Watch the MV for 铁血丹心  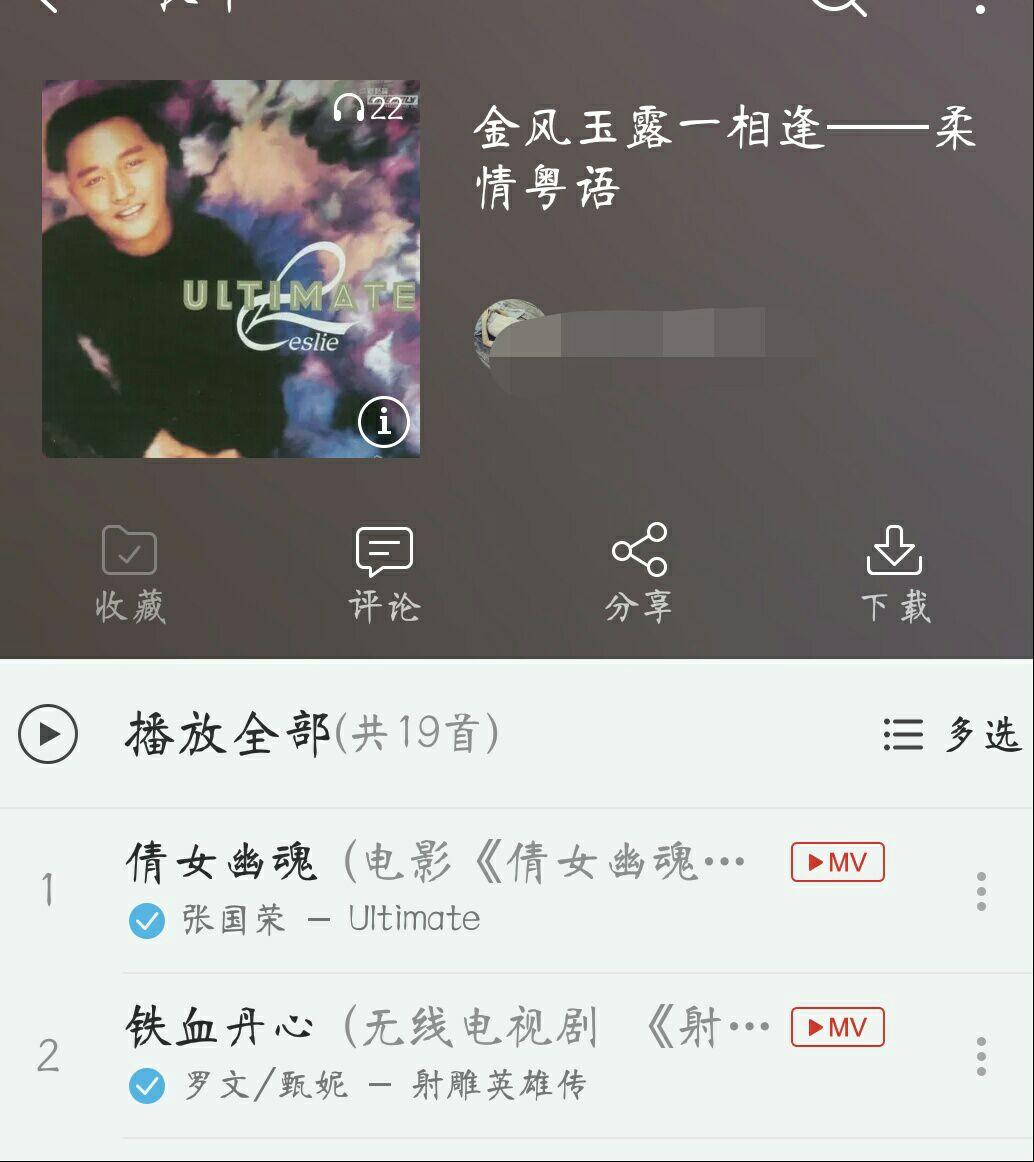click(x=837, y=1027)
